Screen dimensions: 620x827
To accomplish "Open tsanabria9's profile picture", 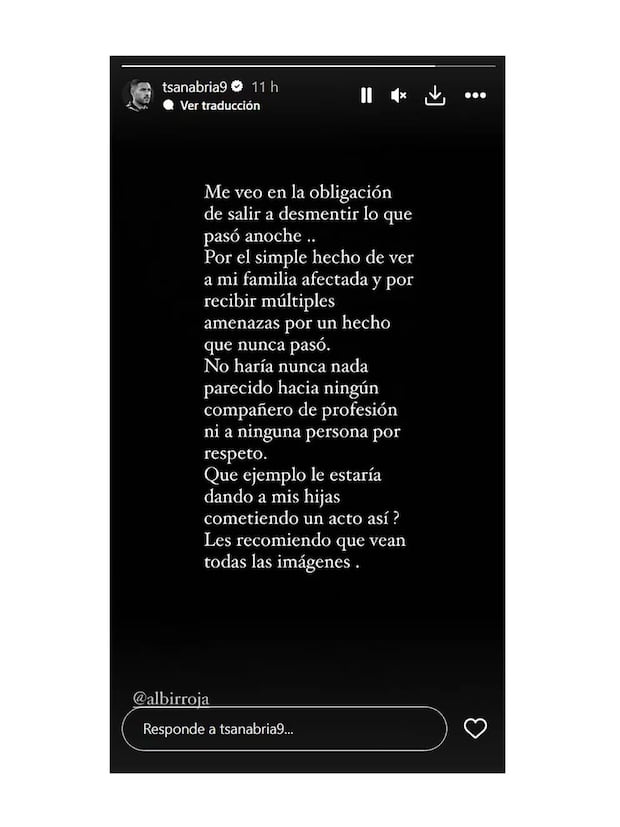I will coord(137,95).
